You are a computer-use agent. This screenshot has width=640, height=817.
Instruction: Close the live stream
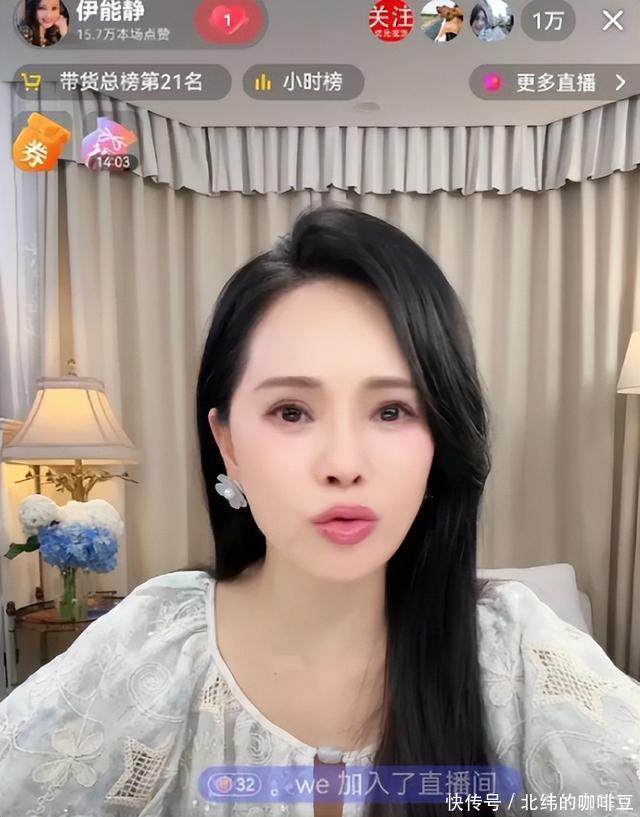pyautogui.click(x=612, y=20)
